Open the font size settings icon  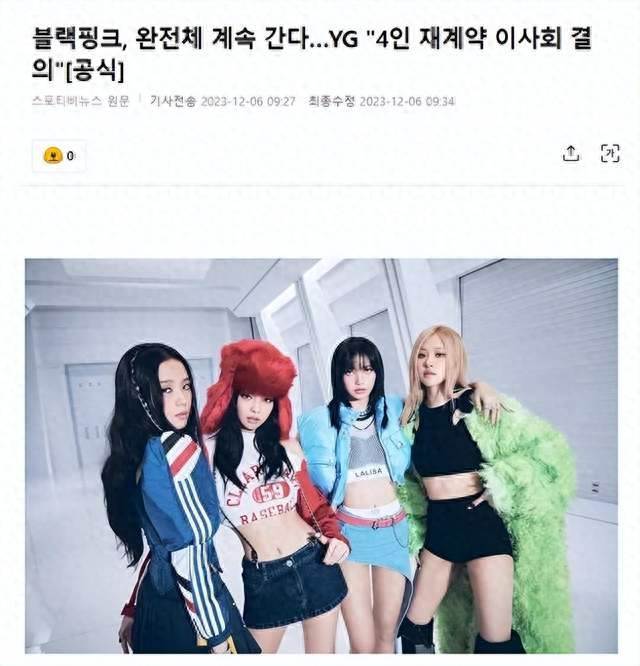pyautogui.click(x=609, y=154)
